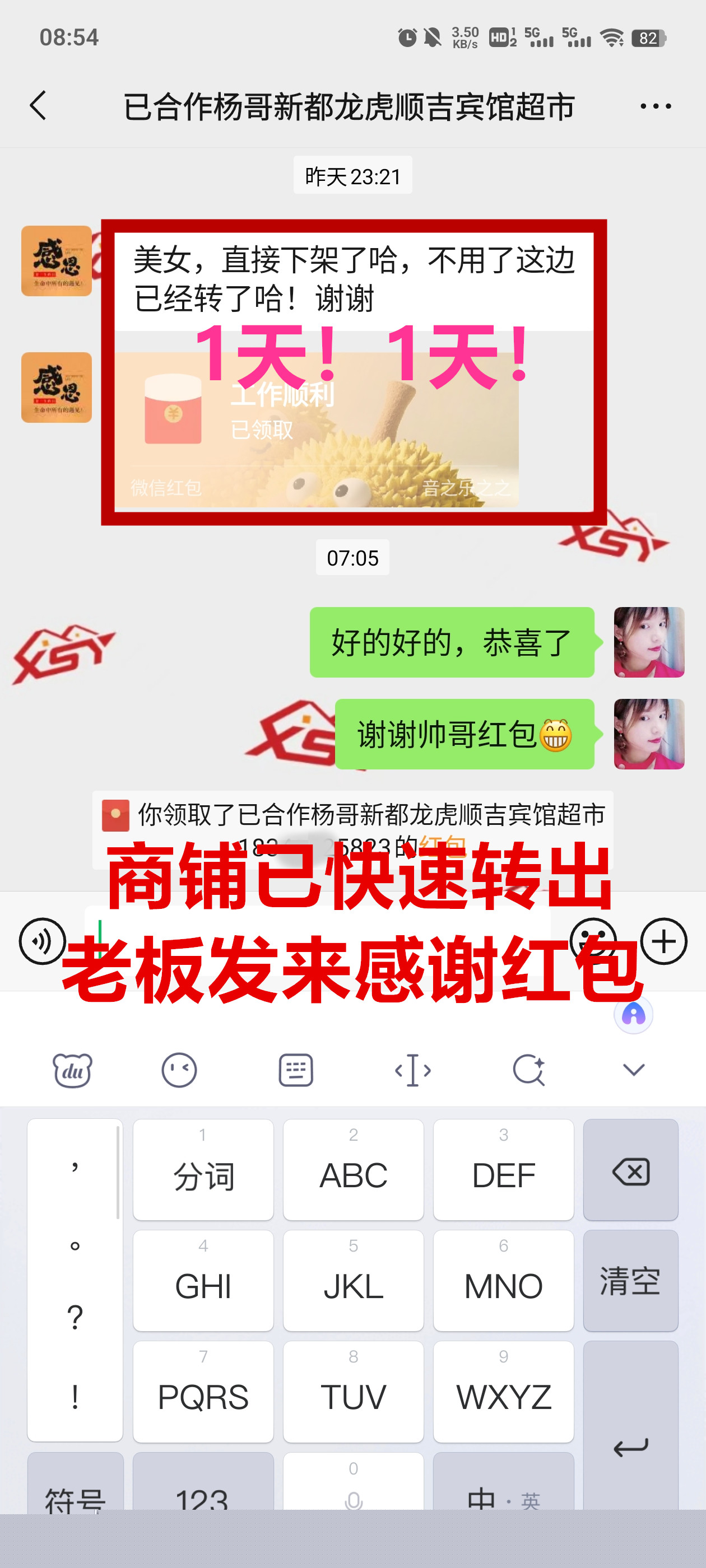This screenshot has height=1568, width=706.
Task: Switch the keyboard layout
Action: click(x=296, y=1070)
